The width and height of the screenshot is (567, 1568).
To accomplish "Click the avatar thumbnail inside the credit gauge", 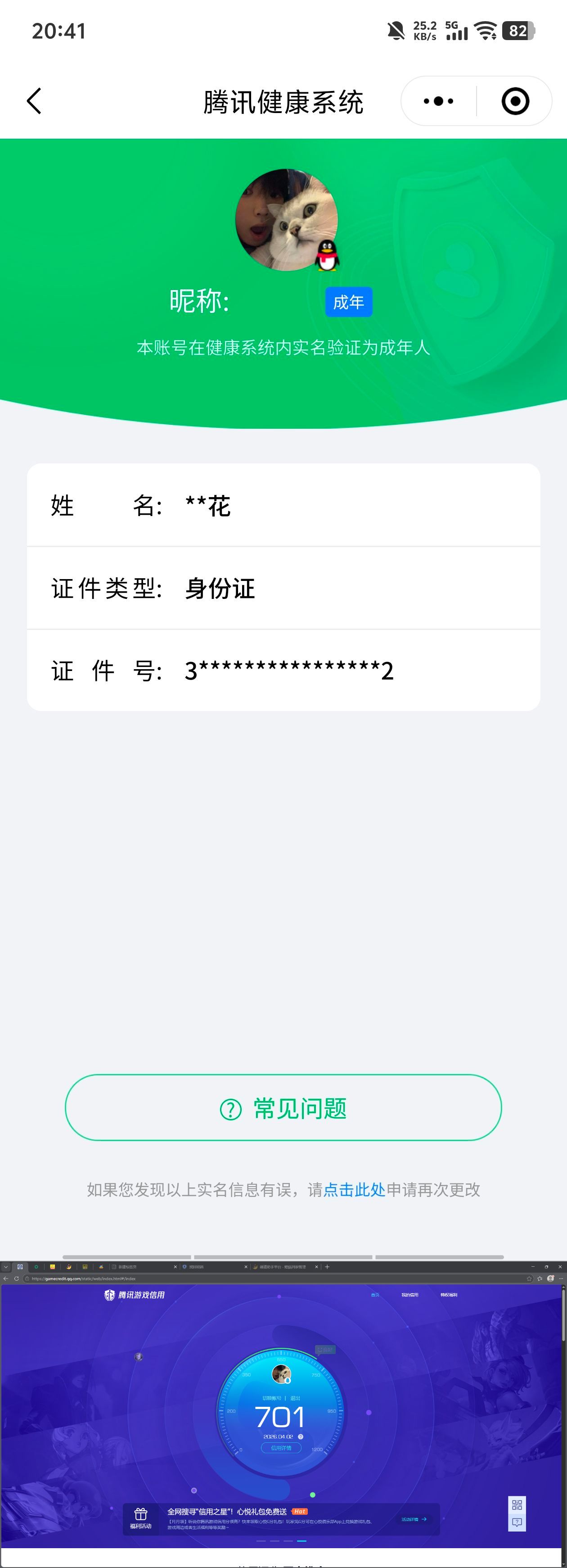I will point(282,1373).
